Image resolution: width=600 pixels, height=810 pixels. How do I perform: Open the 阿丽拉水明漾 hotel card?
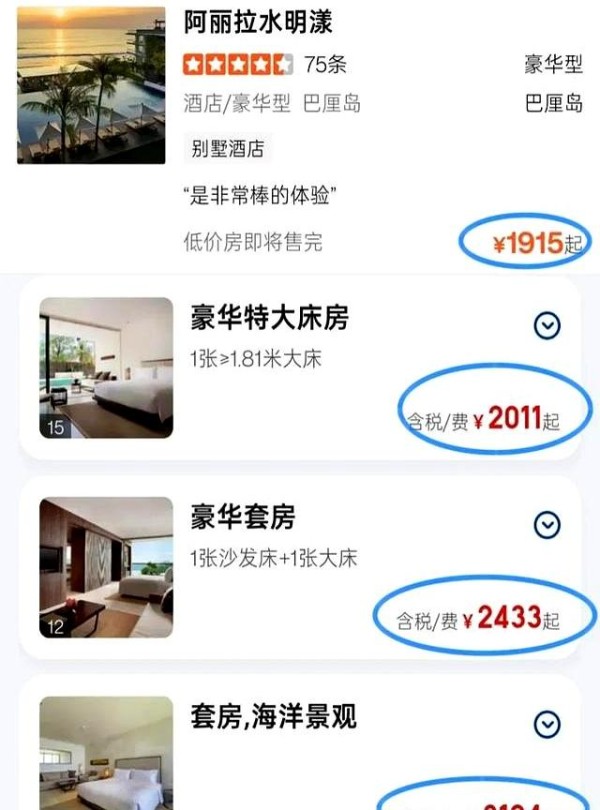point(259,21)
